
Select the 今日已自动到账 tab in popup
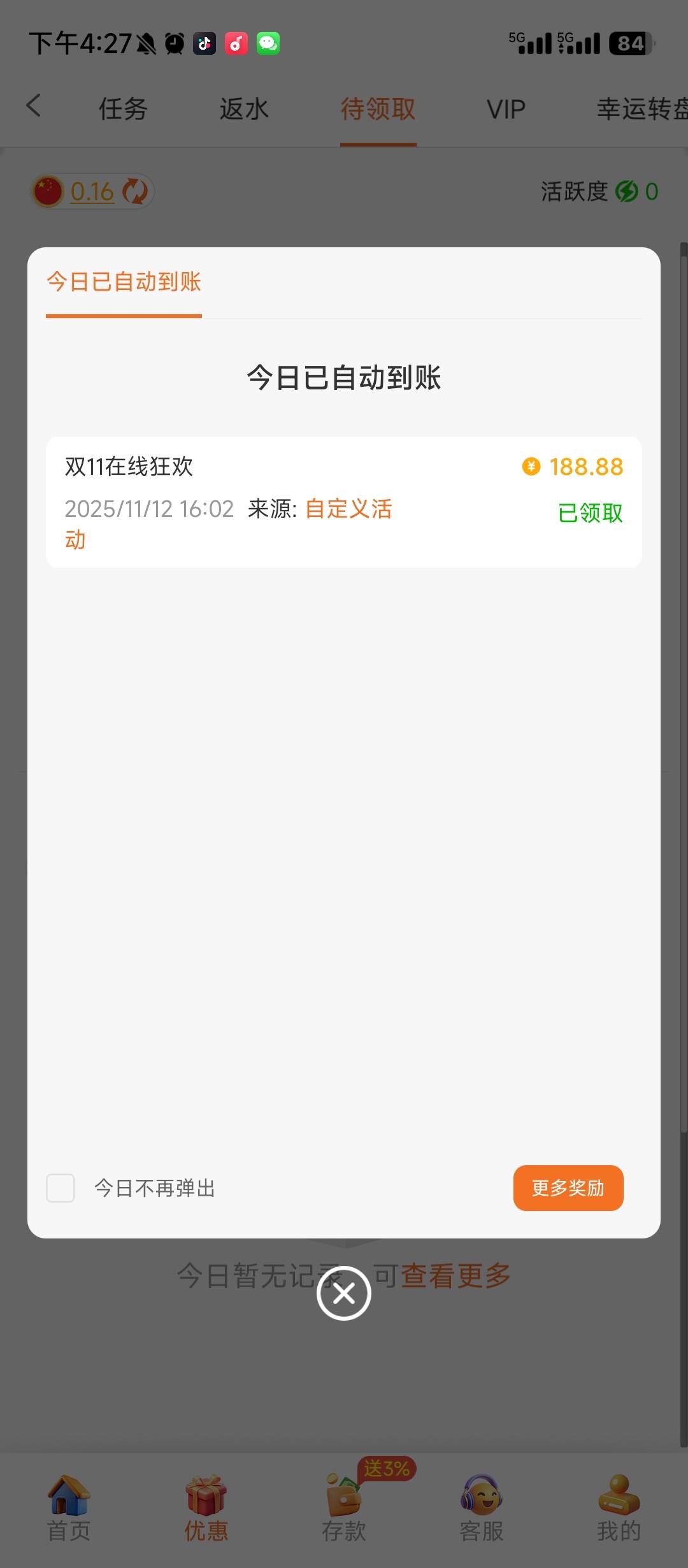point(124,282)
